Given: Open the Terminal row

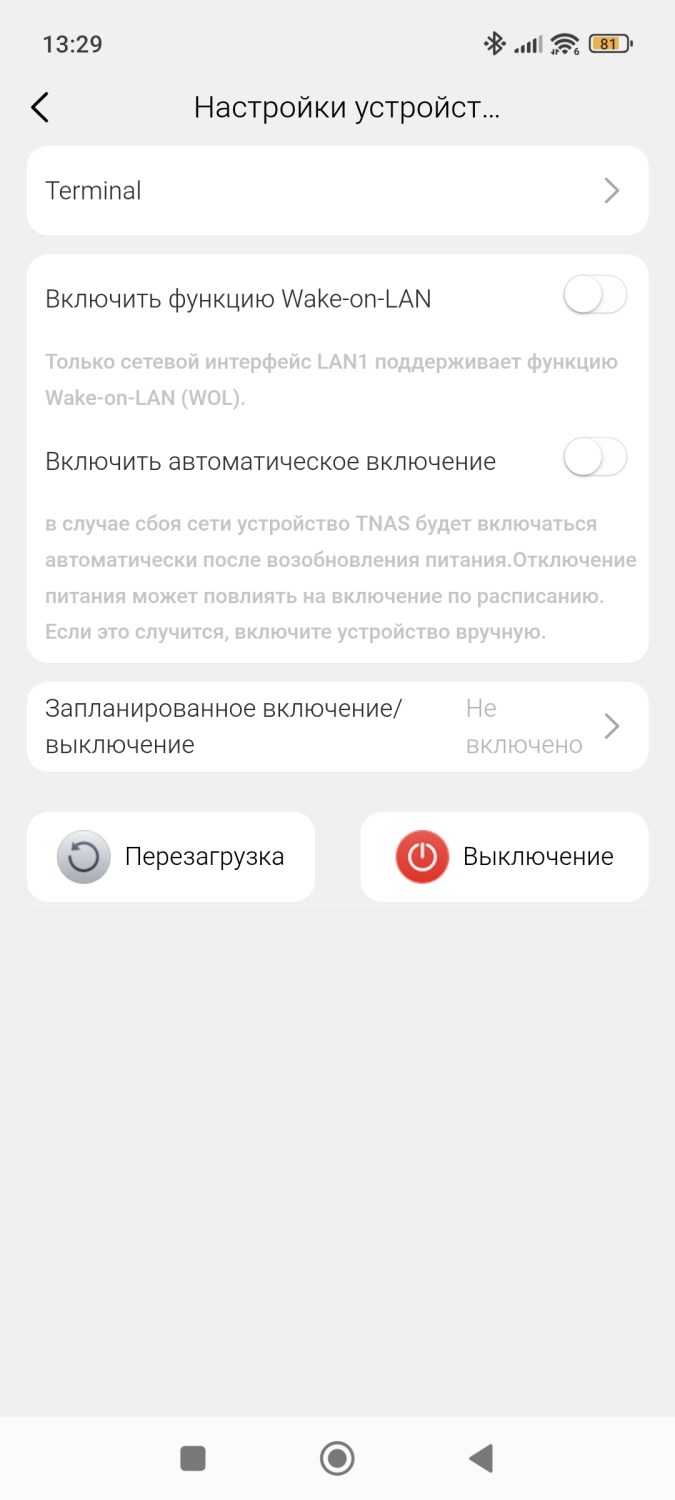Looking at the screenshot, I should [337, 191].
